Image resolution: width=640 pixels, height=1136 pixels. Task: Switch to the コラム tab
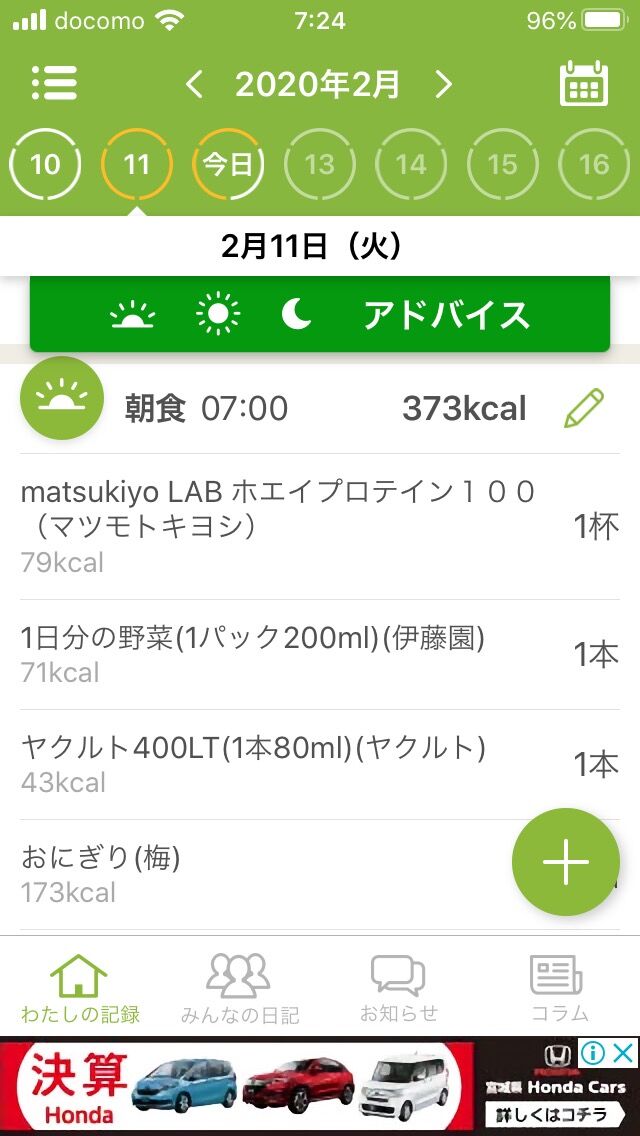558,988
